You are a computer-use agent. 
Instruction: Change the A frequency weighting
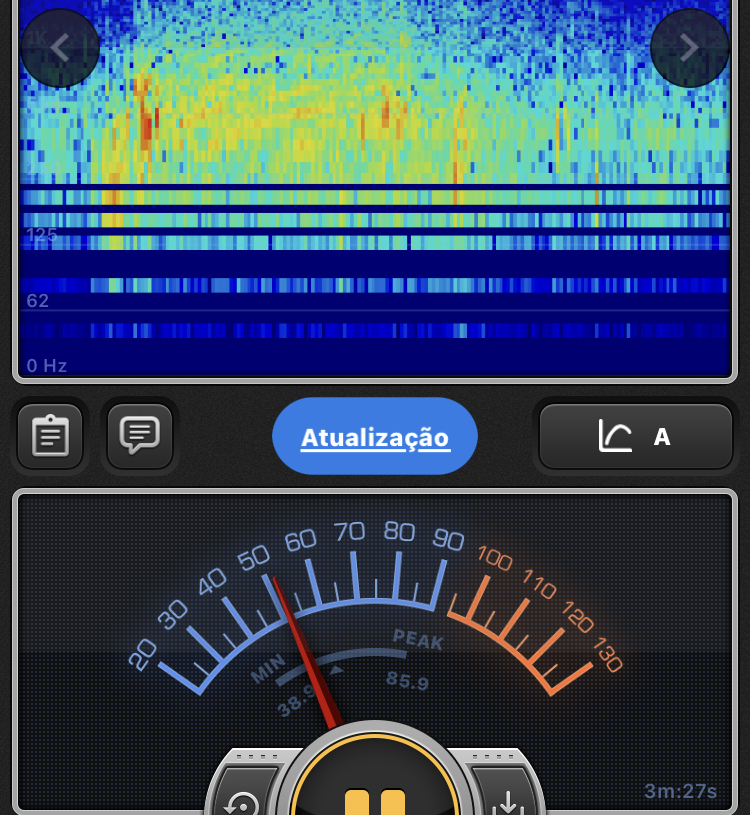coord(636,436)
